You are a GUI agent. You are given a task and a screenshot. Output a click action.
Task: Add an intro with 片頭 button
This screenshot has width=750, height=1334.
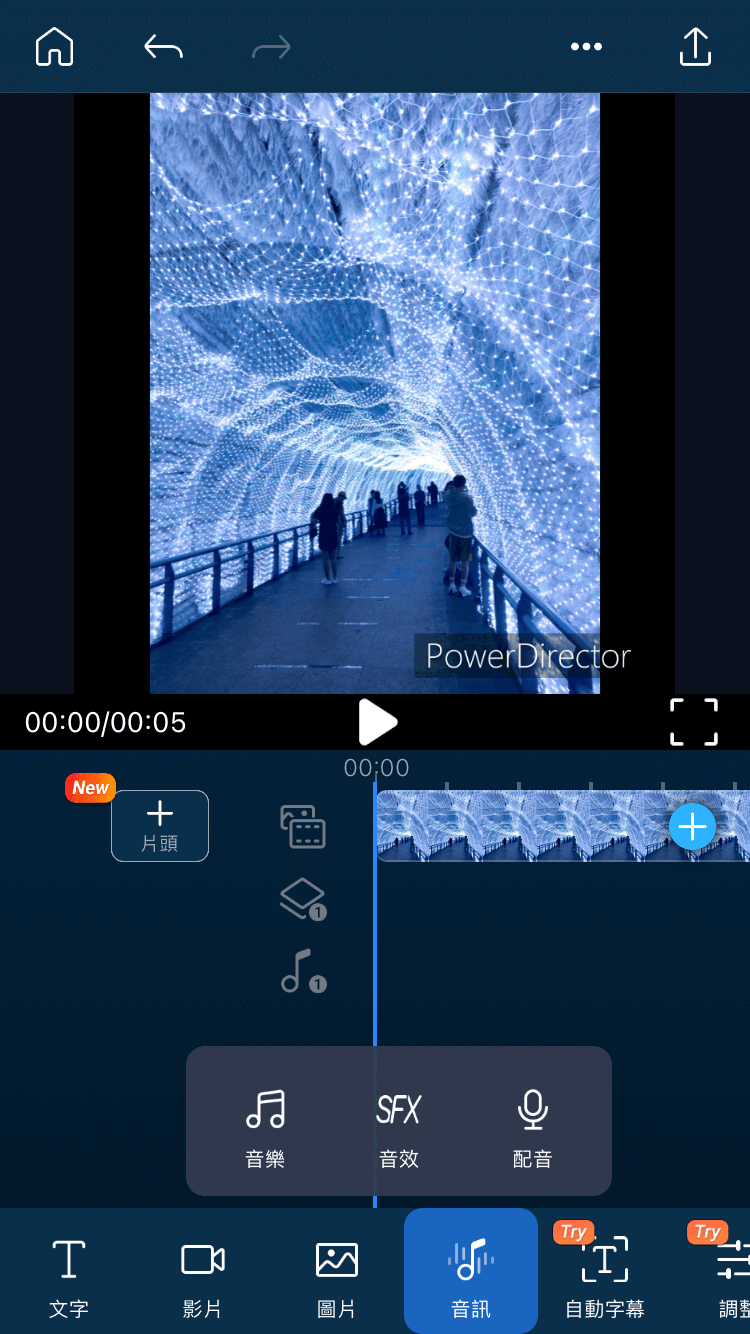160,826
